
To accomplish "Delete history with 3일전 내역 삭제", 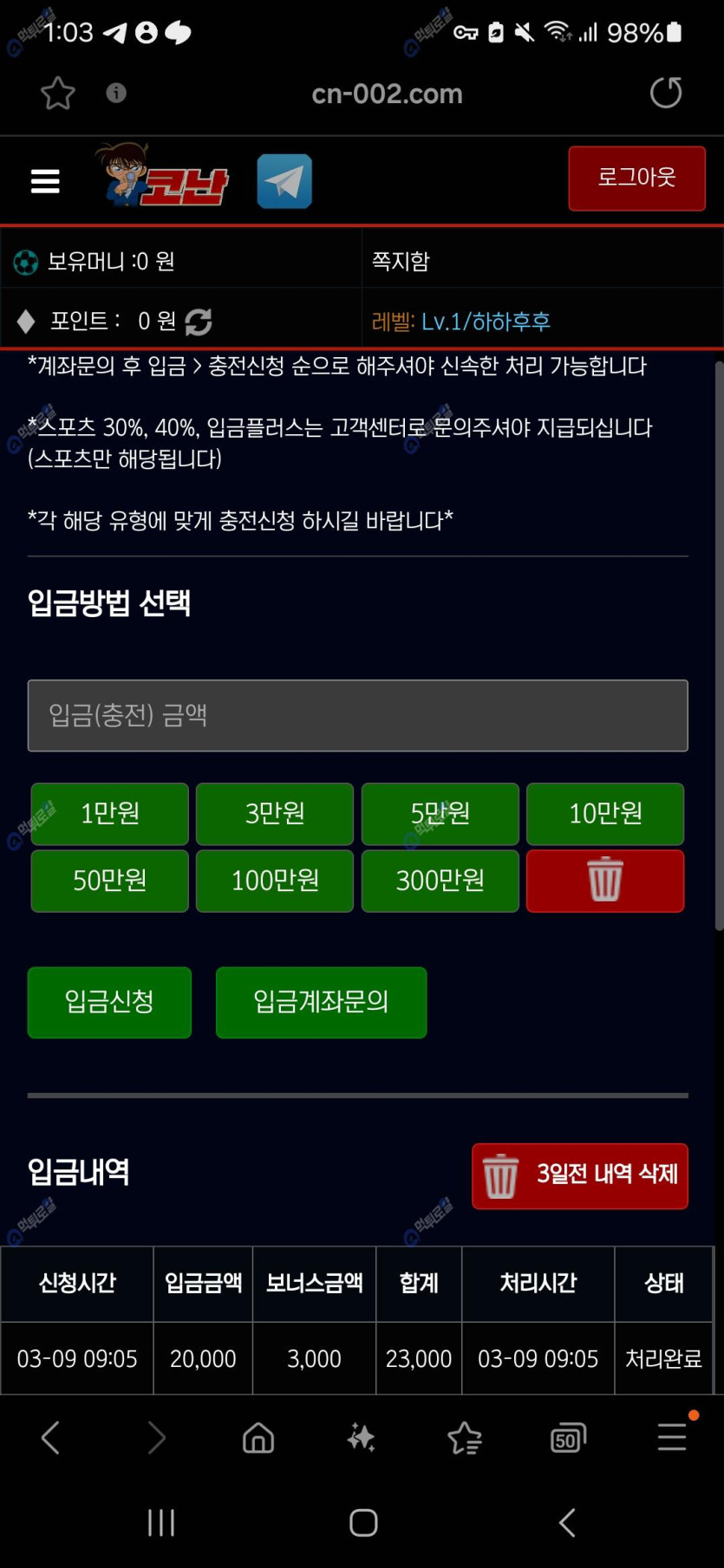I will click(580, 1175).
